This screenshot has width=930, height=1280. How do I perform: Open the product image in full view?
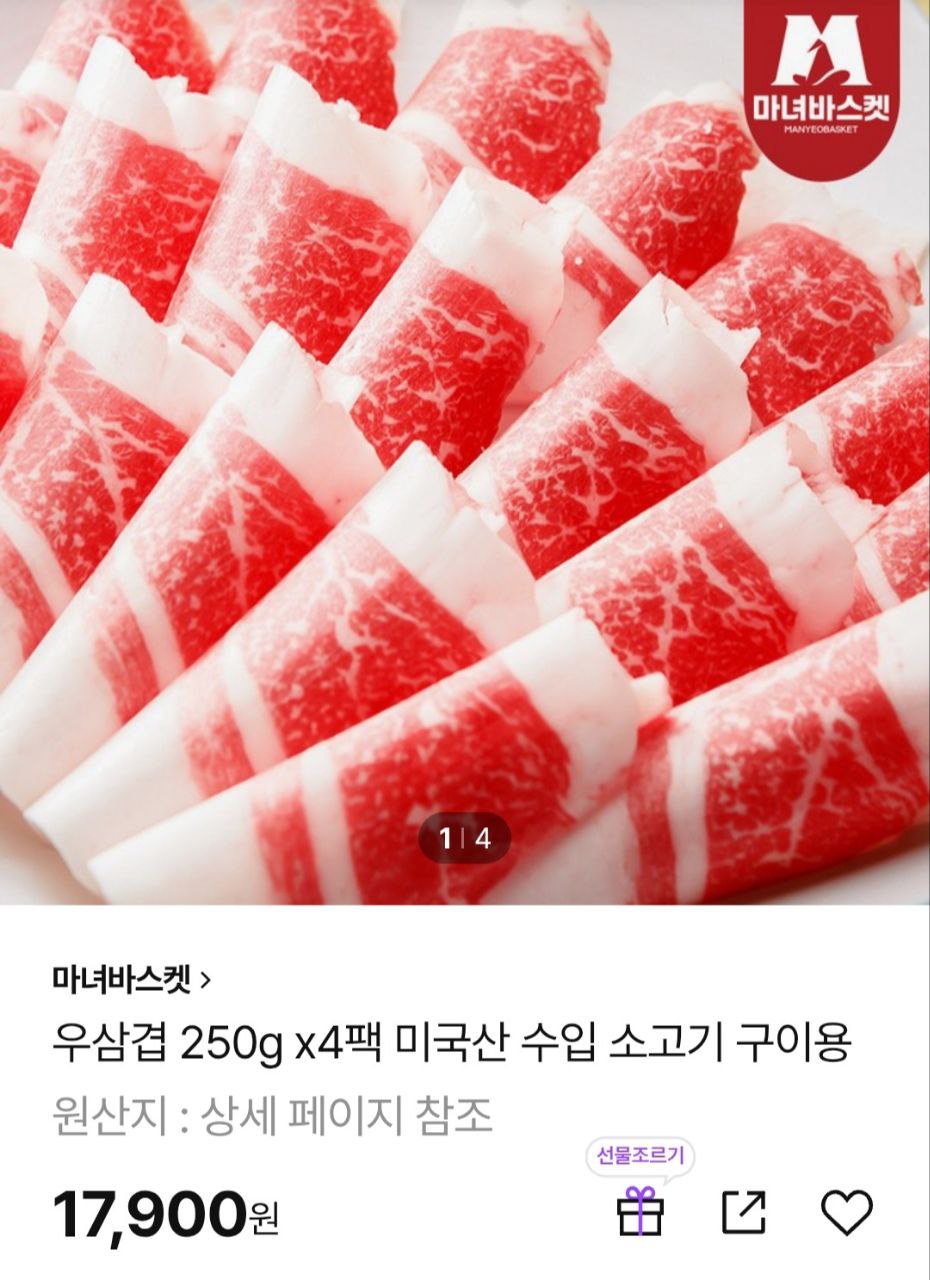[465, 450]
